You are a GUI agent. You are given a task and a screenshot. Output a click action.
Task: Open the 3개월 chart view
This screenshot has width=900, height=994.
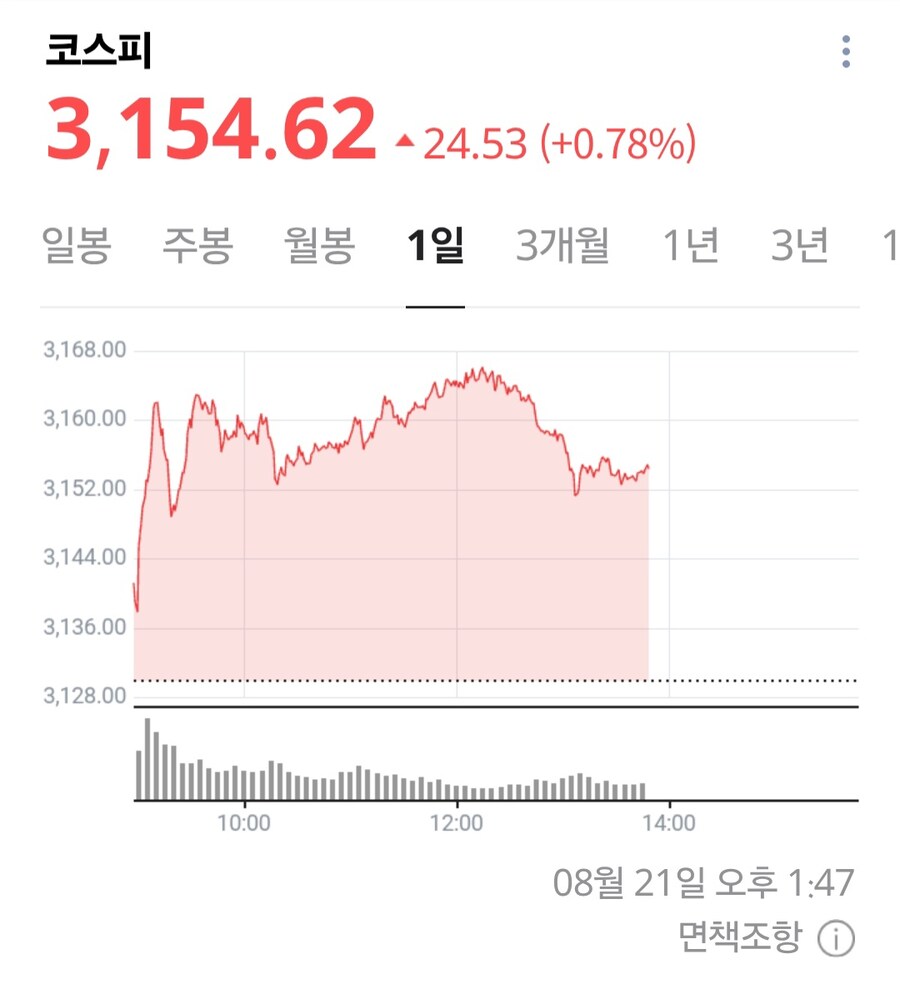click(565, 245)
